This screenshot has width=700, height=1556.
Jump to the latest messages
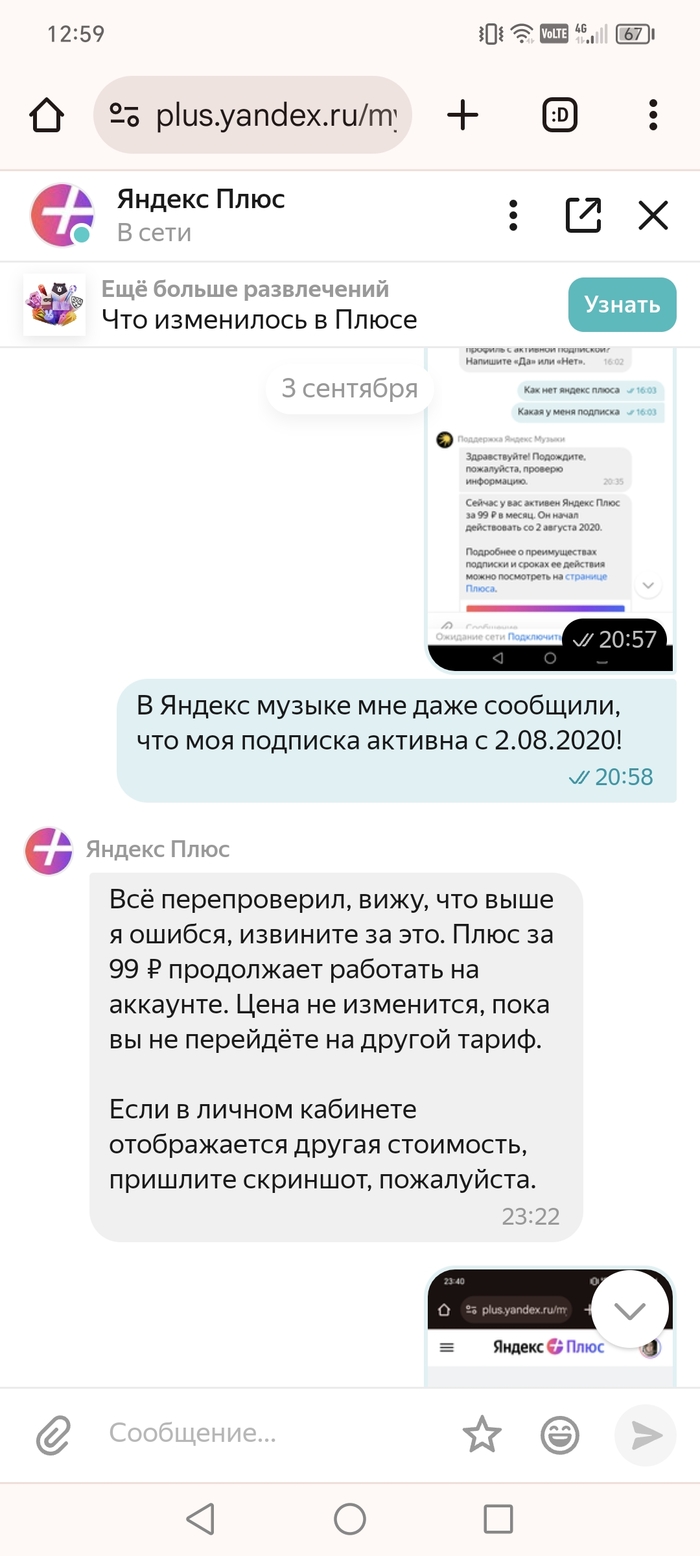(630, 1311)
